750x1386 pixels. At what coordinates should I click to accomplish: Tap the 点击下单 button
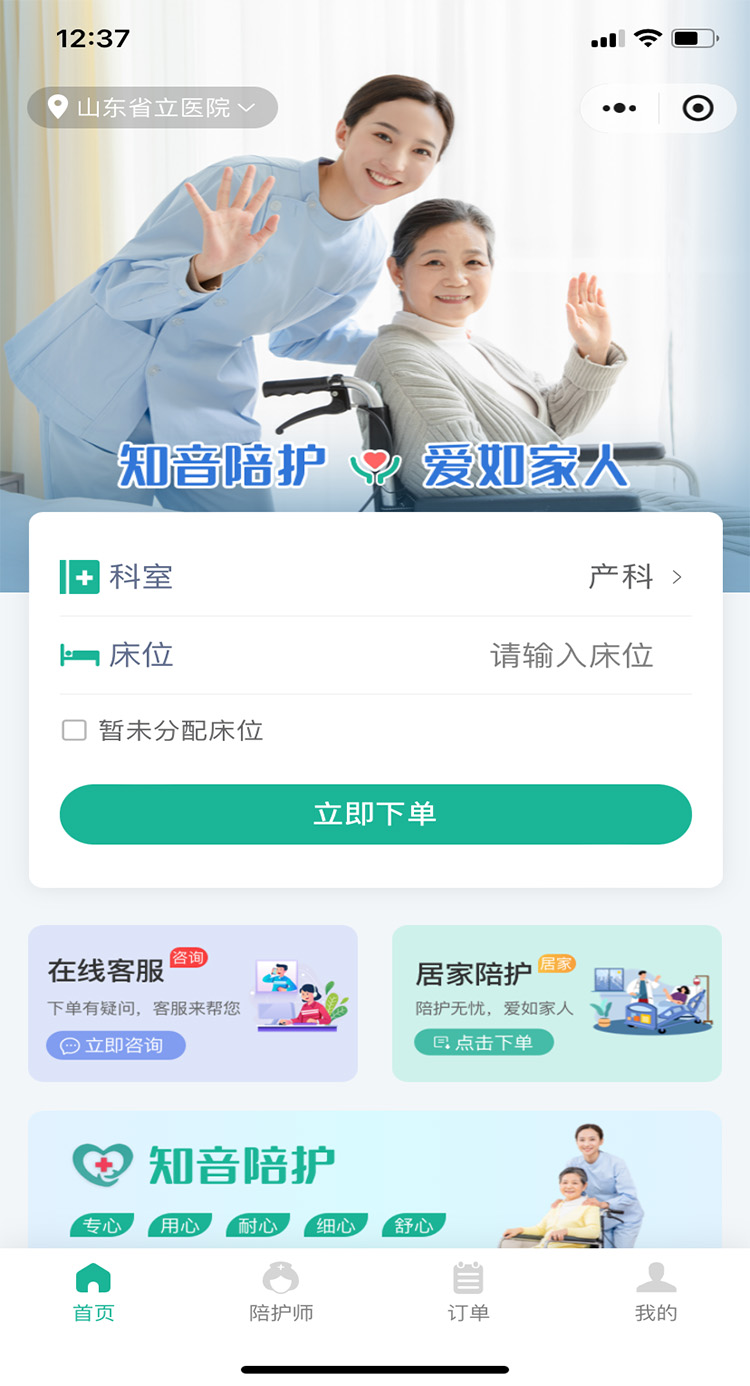point(484,1043)
